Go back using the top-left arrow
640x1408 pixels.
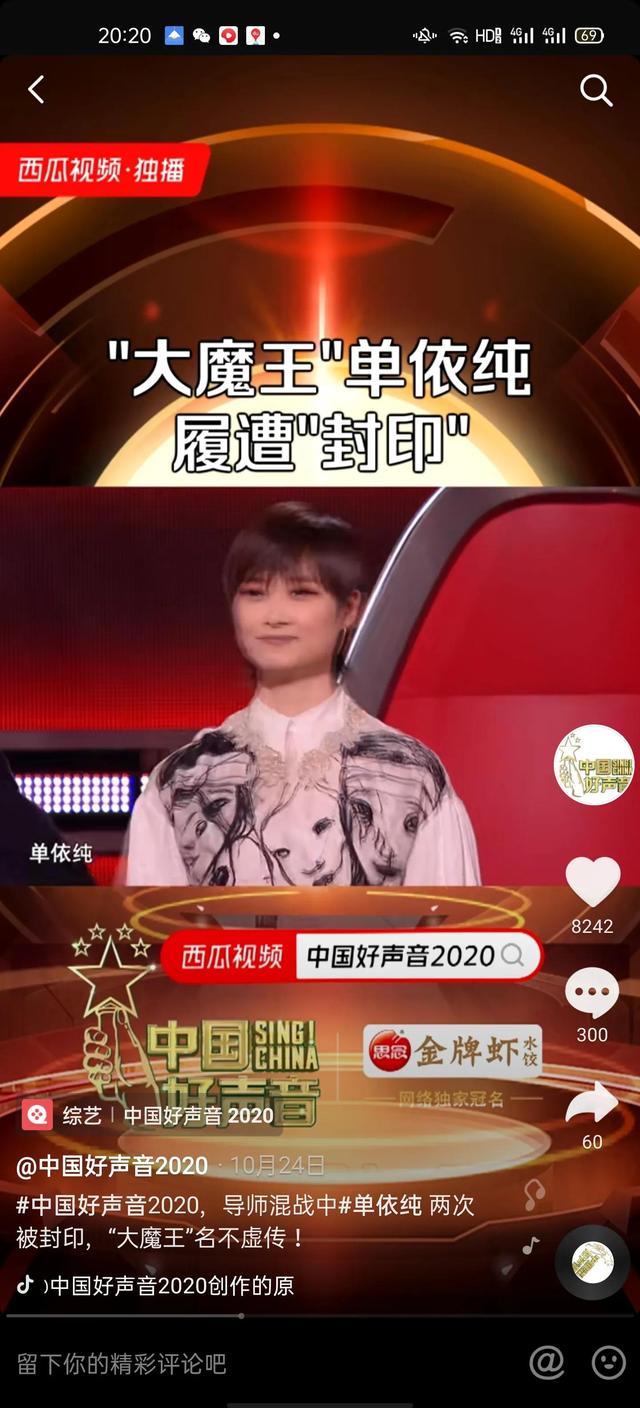tap(36, 90)
